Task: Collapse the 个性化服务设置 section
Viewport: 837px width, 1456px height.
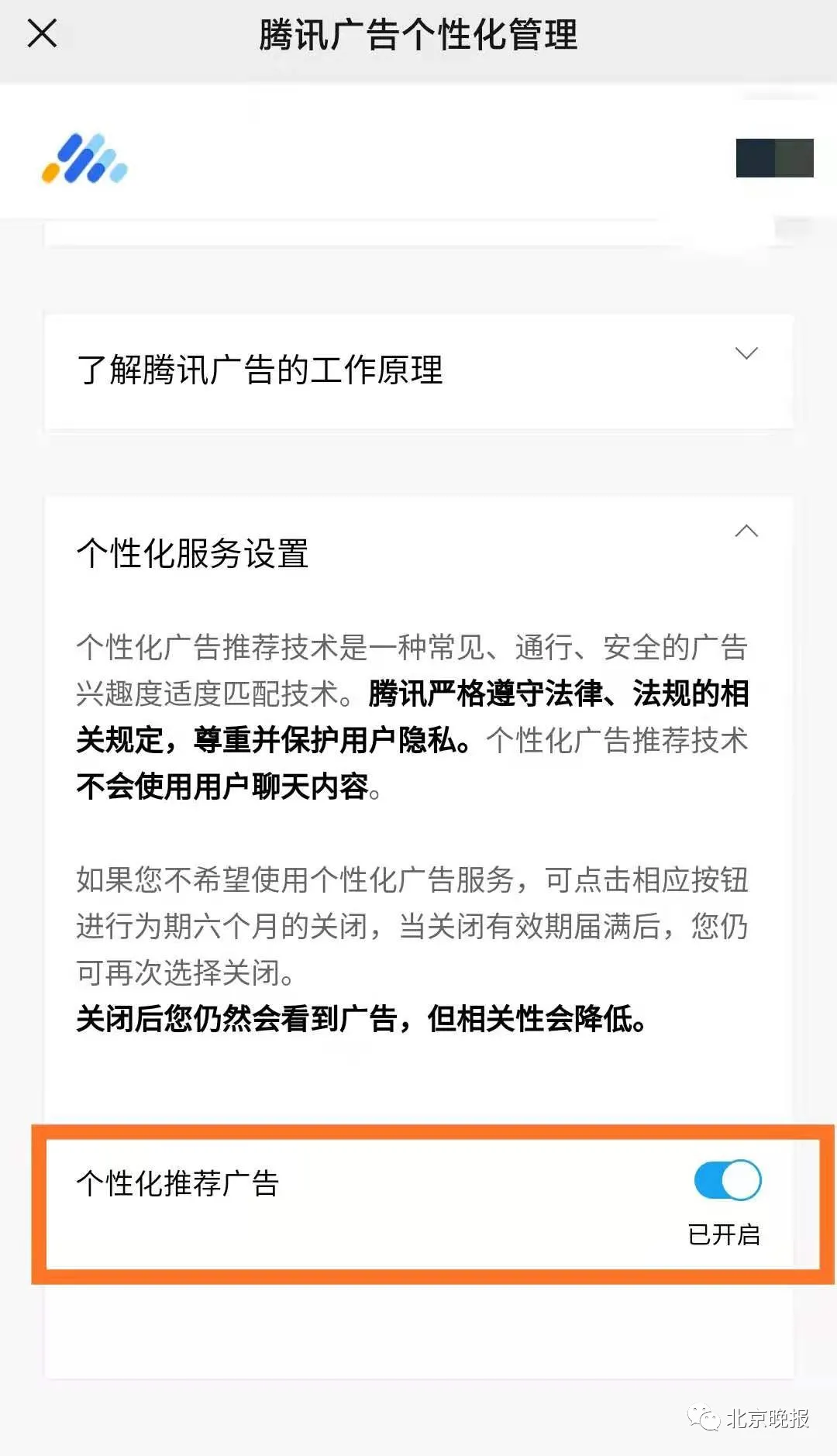Action: click(746, 532)
